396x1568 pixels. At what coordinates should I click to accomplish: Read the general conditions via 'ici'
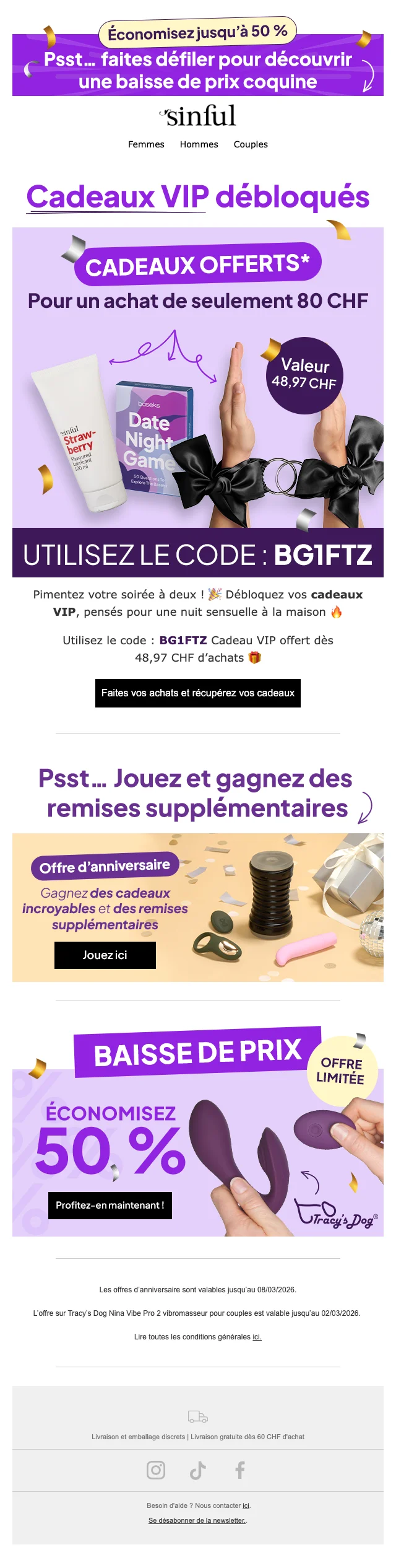pos(257,1336)
